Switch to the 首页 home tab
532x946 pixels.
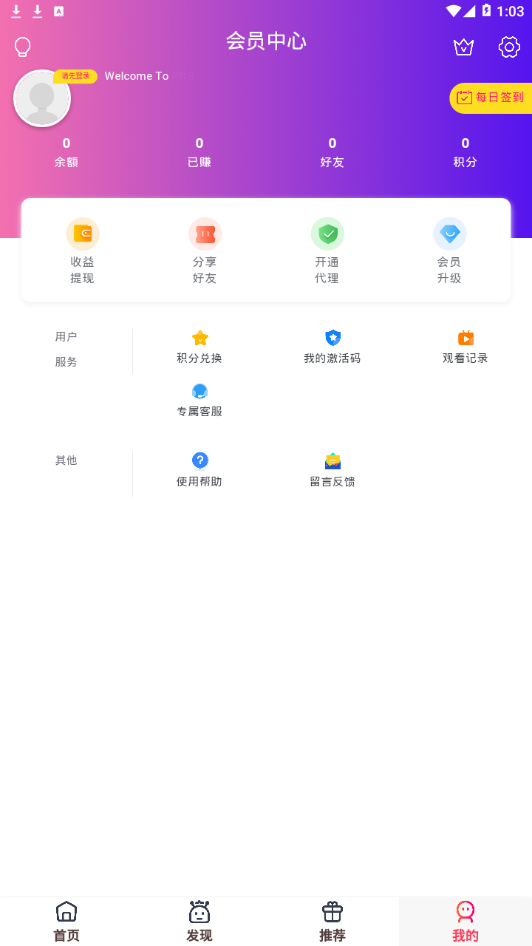click(66, 921)
